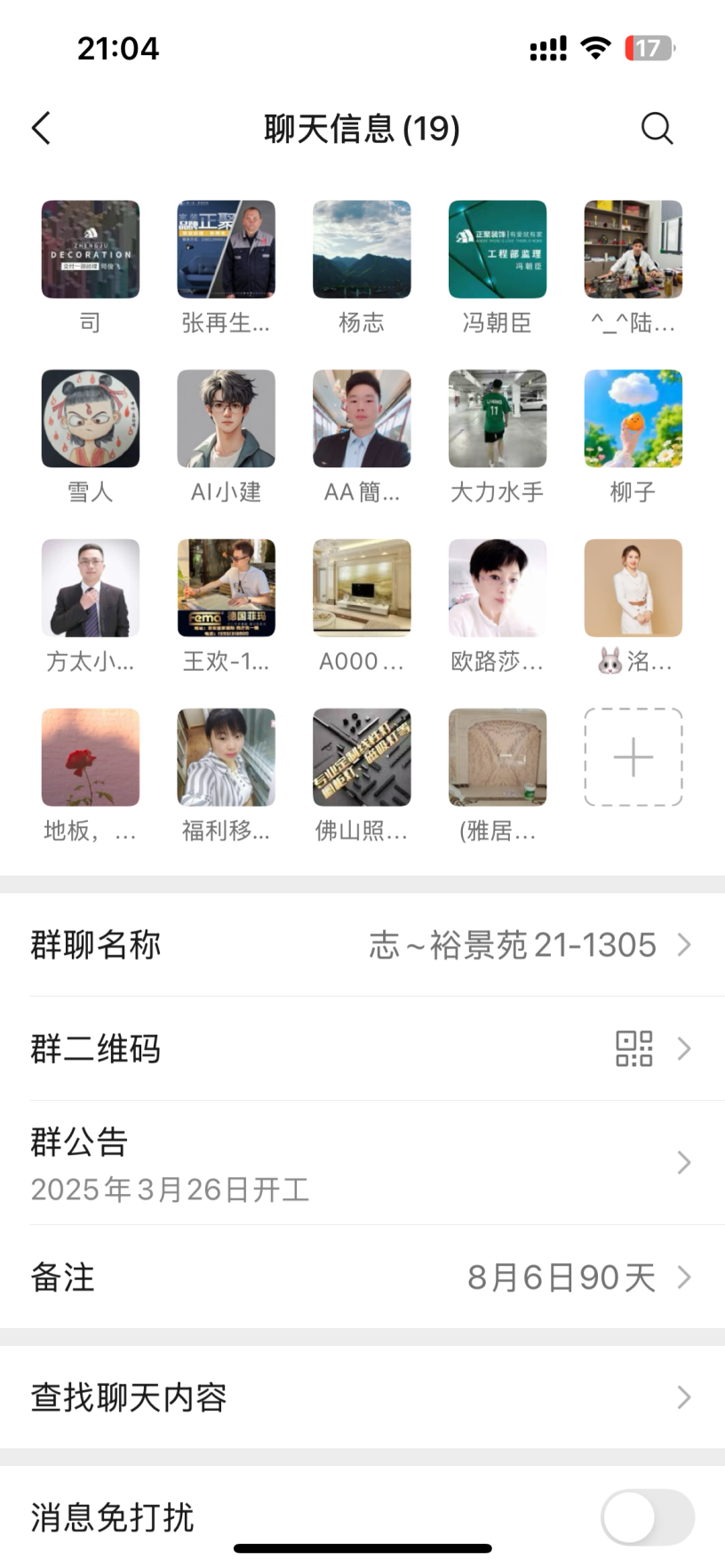The height and width of the screenshot is (1568, 725).
Task: Open 群聊名称 group name row
Action: 362,944
